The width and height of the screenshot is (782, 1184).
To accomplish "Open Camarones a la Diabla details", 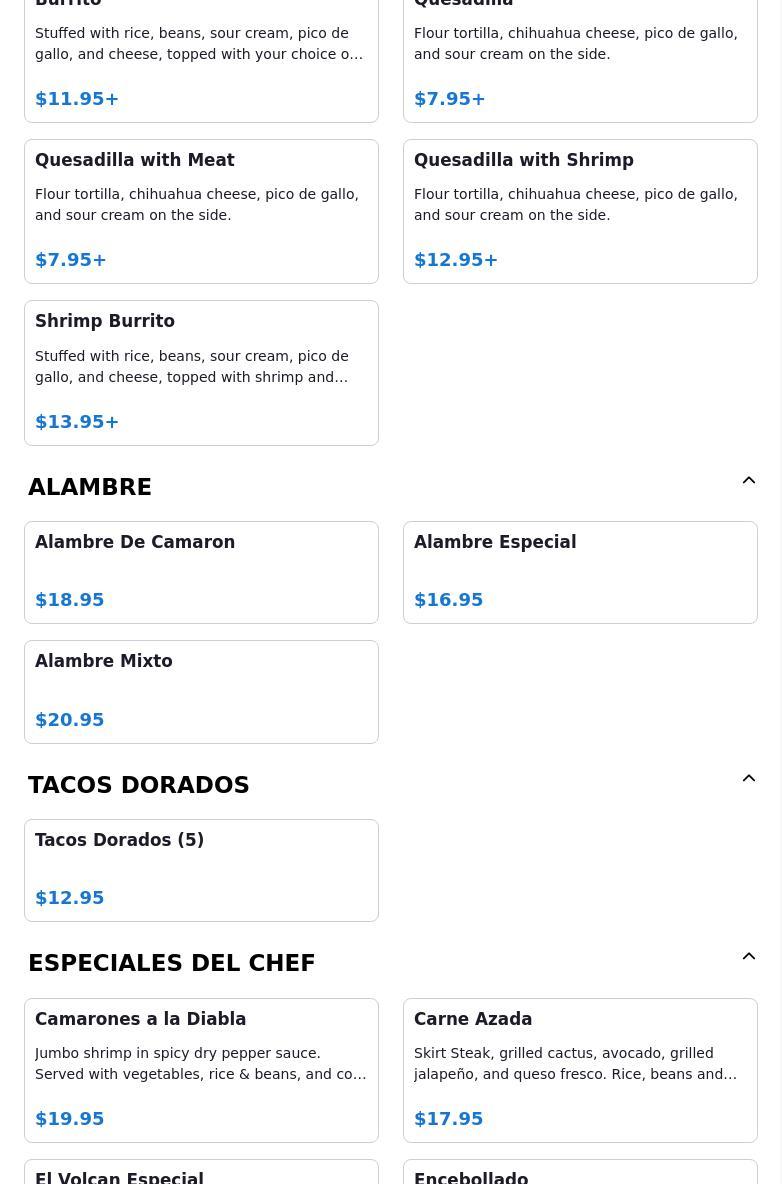I will pos(201,1069).
